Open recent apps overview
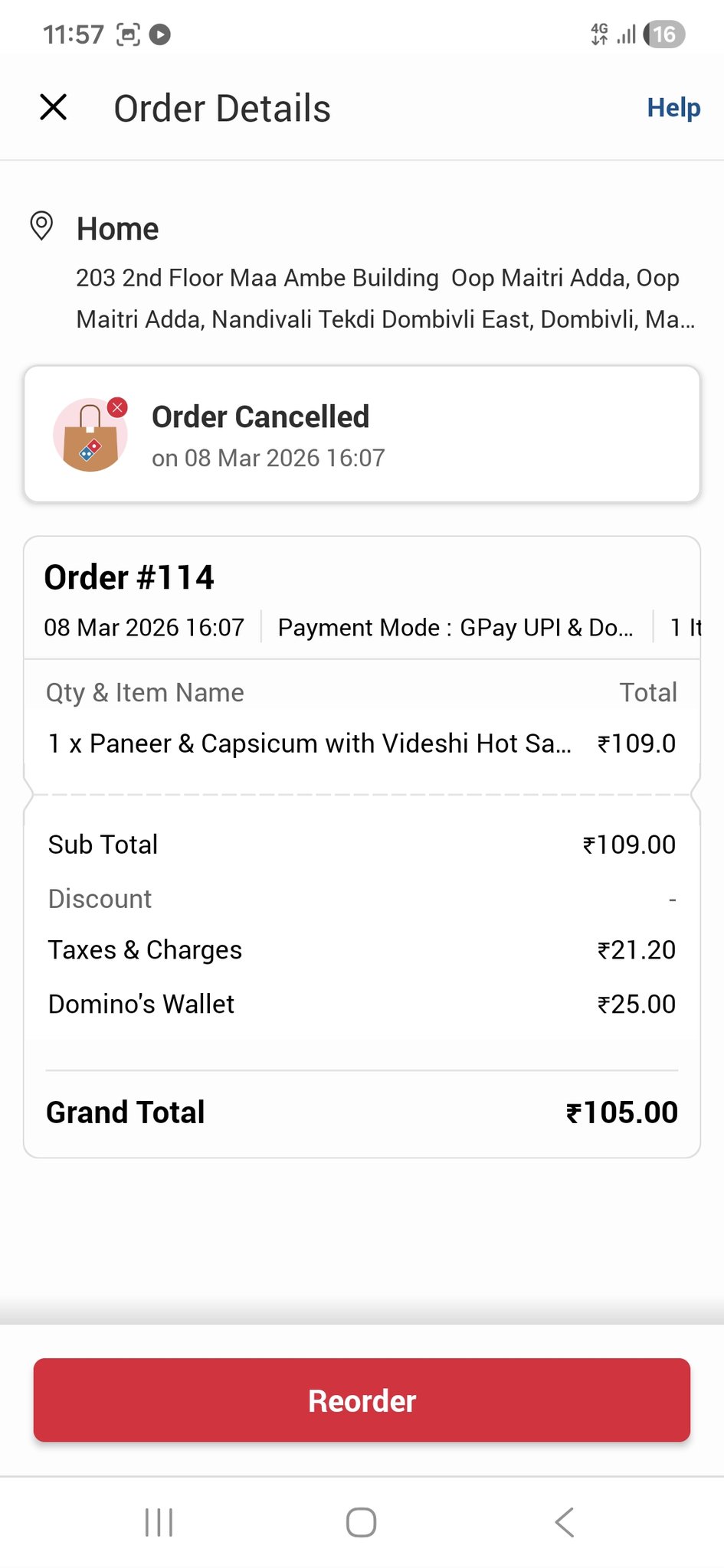The height and width of the screenshot is (1568, 724). pos(159,1522)
